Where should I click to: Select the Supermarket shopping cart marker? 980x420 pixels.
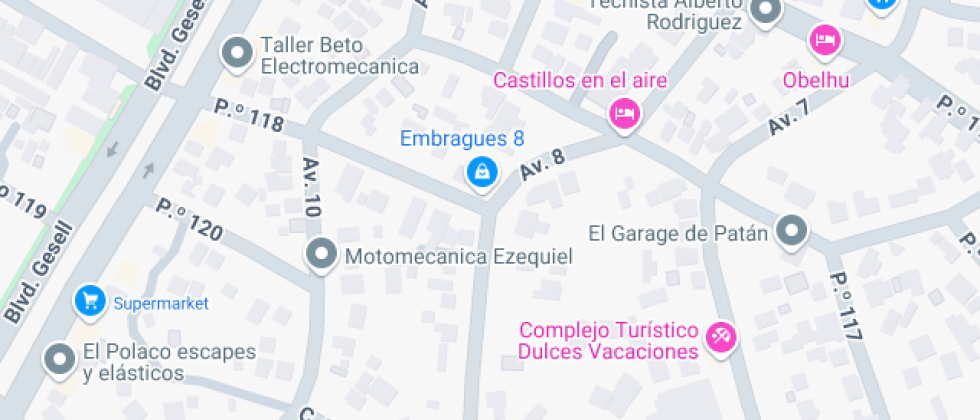(90, 301)
